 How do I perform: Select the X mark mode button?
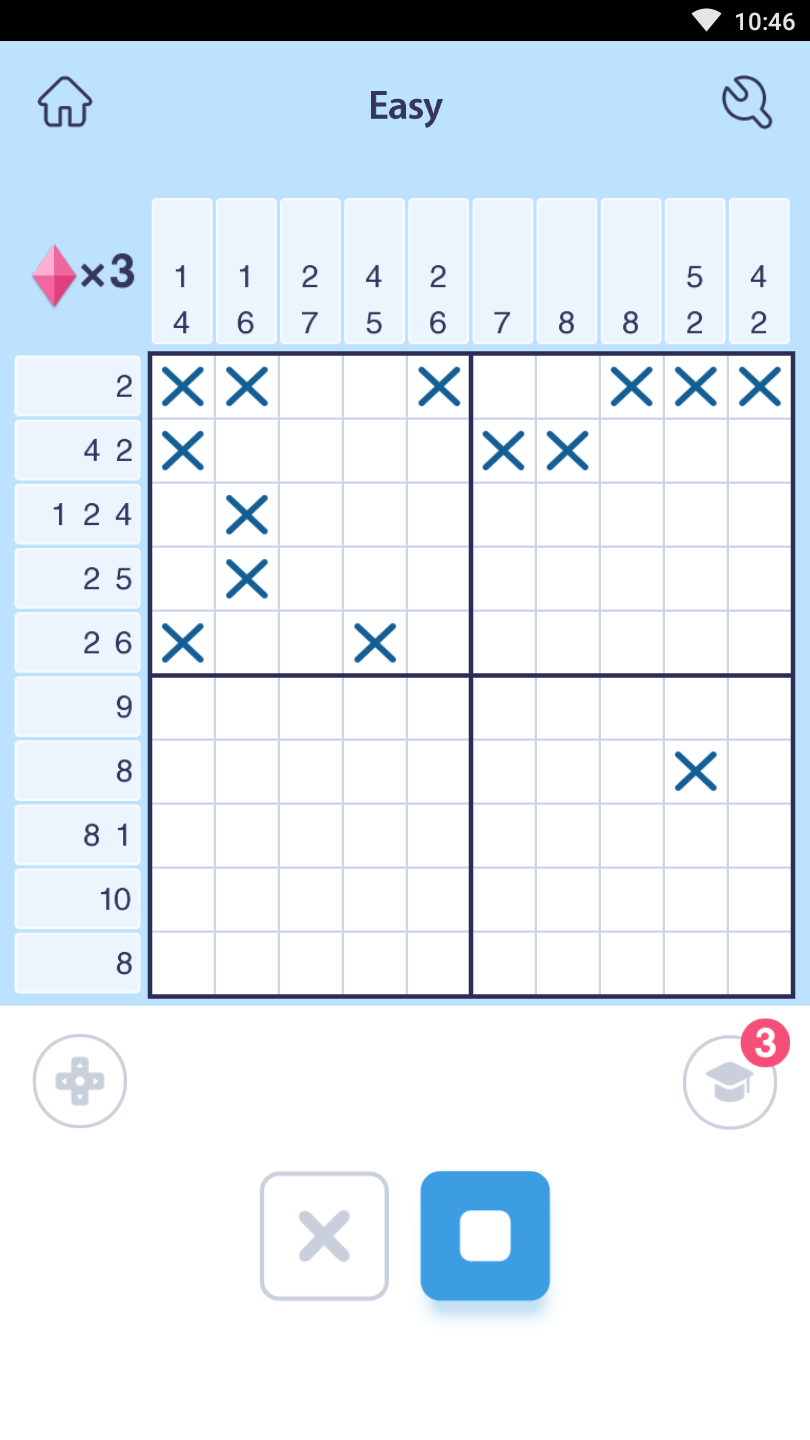[324, 1236]
